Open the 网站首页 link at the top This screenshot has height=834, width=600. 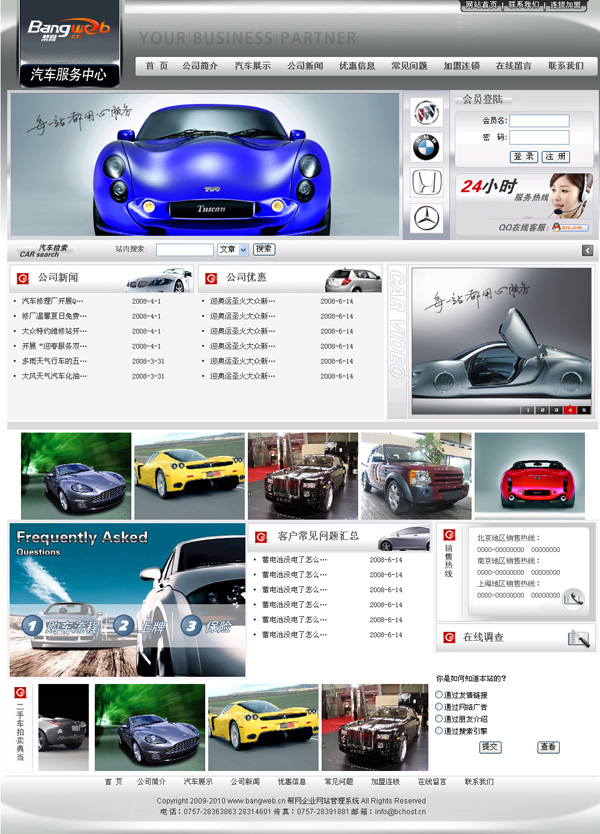tap(481, 5)
